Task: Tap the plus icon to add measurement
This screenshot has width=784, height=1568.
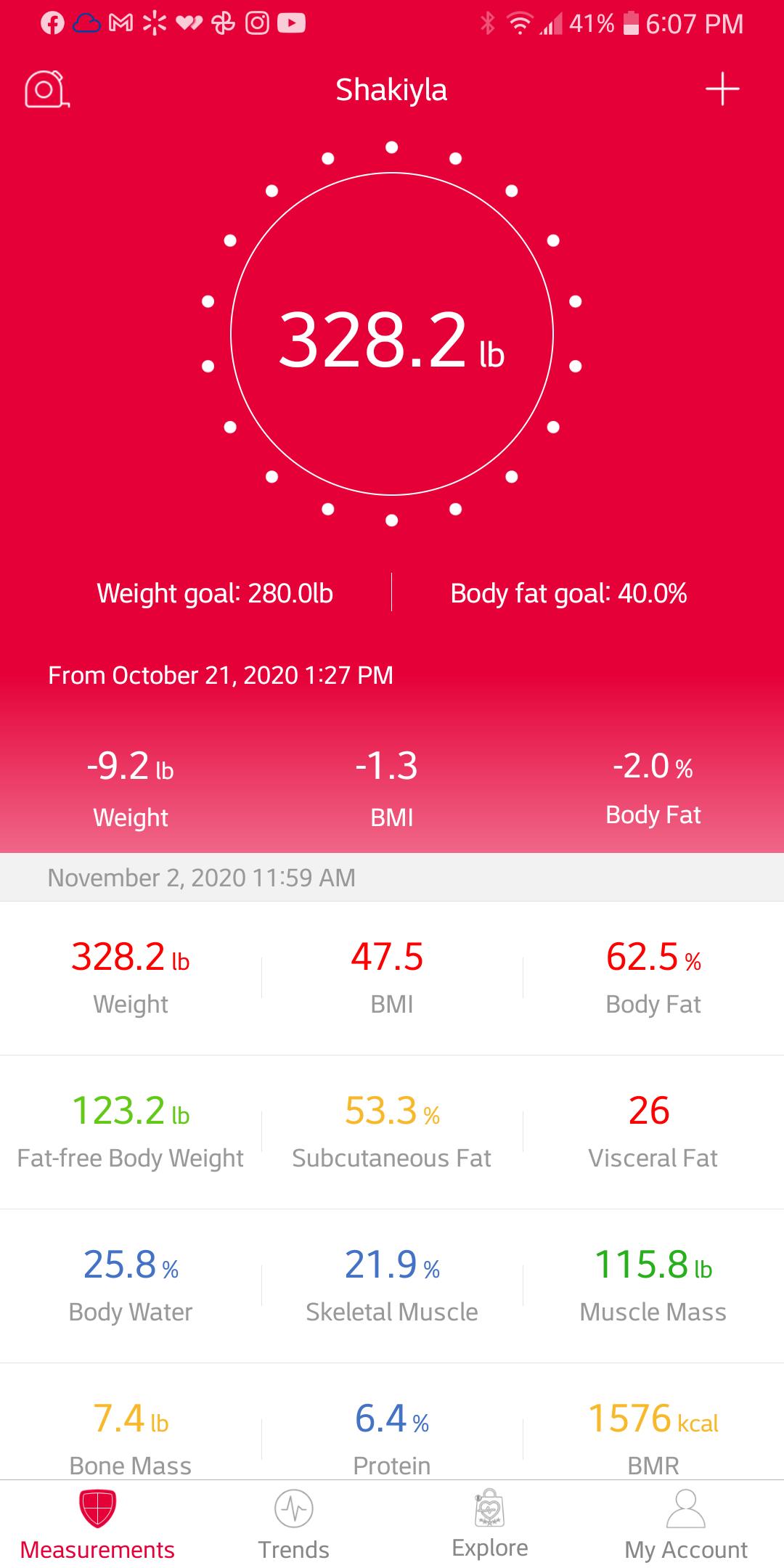Action: click(x=722, y=89)
